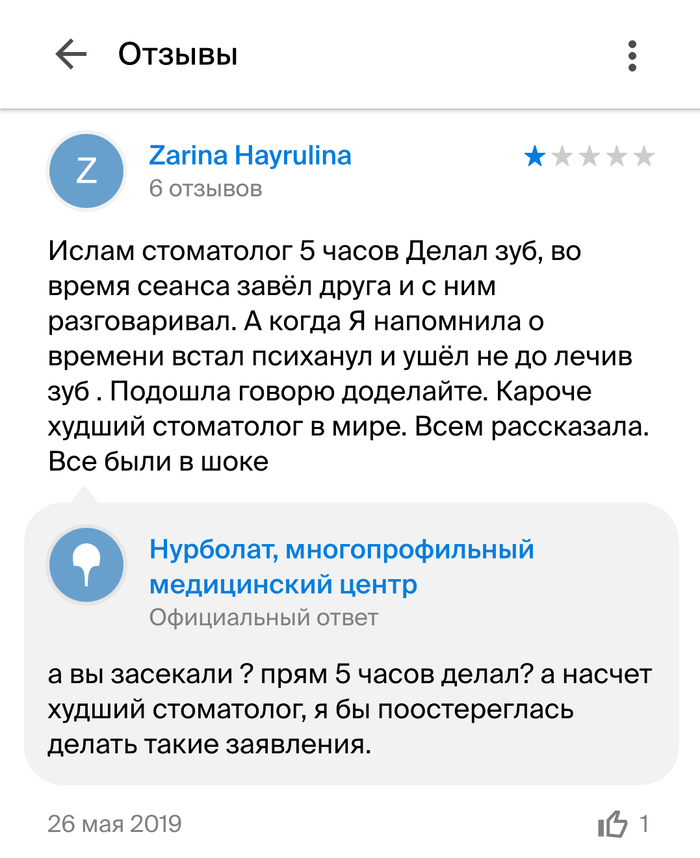The image size is (700, 858).
Task: Open Zarina Hayrulina's profile
Action: (250, 156)
